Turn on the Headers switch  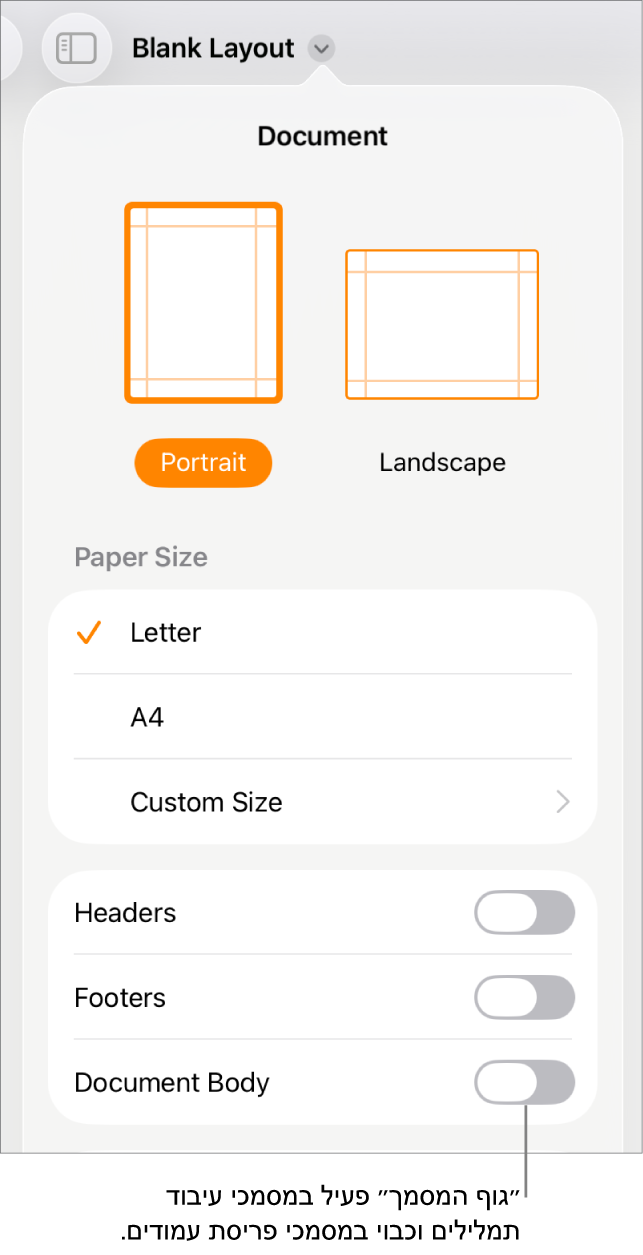point(524,913)
